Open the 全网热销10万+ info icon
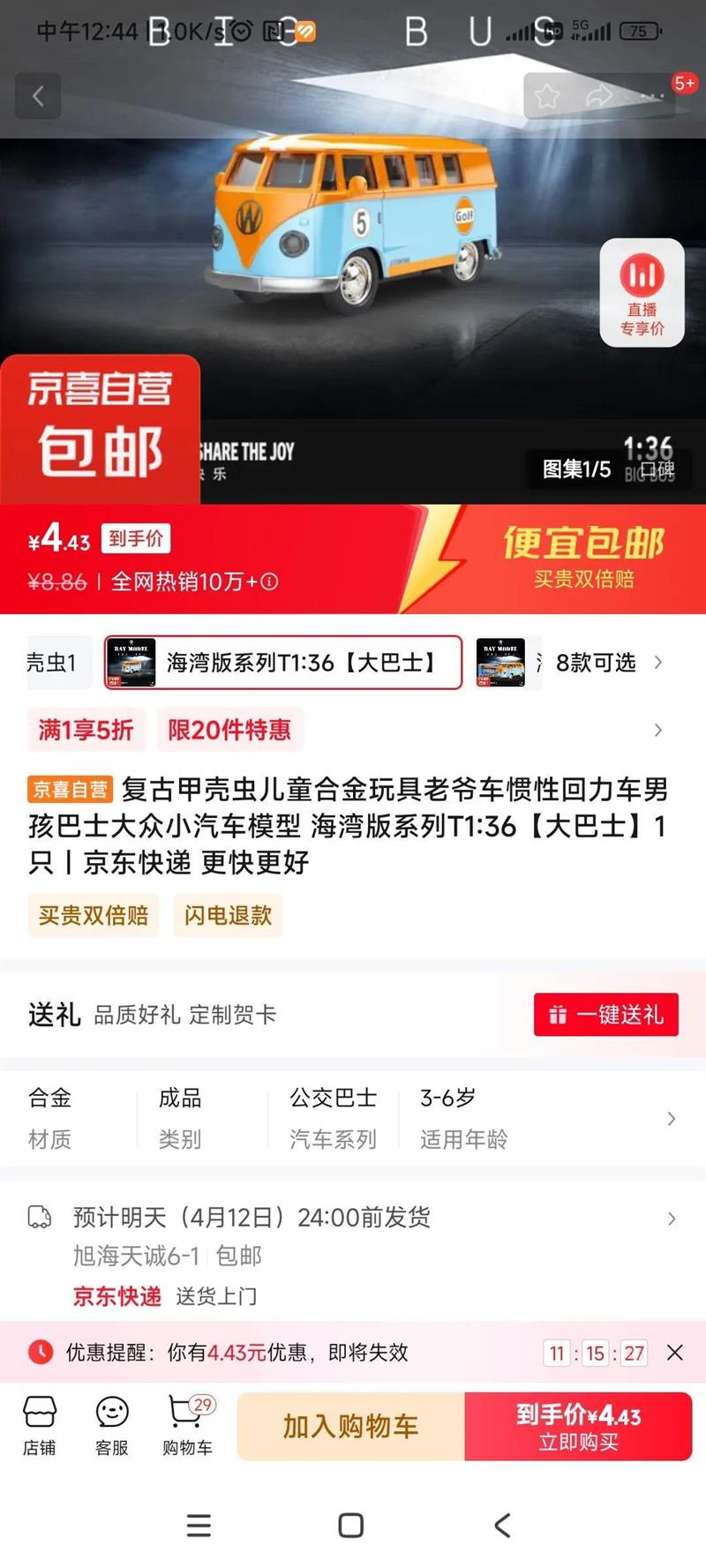This screenshot has height=1568, width=706. pos(270,581)
